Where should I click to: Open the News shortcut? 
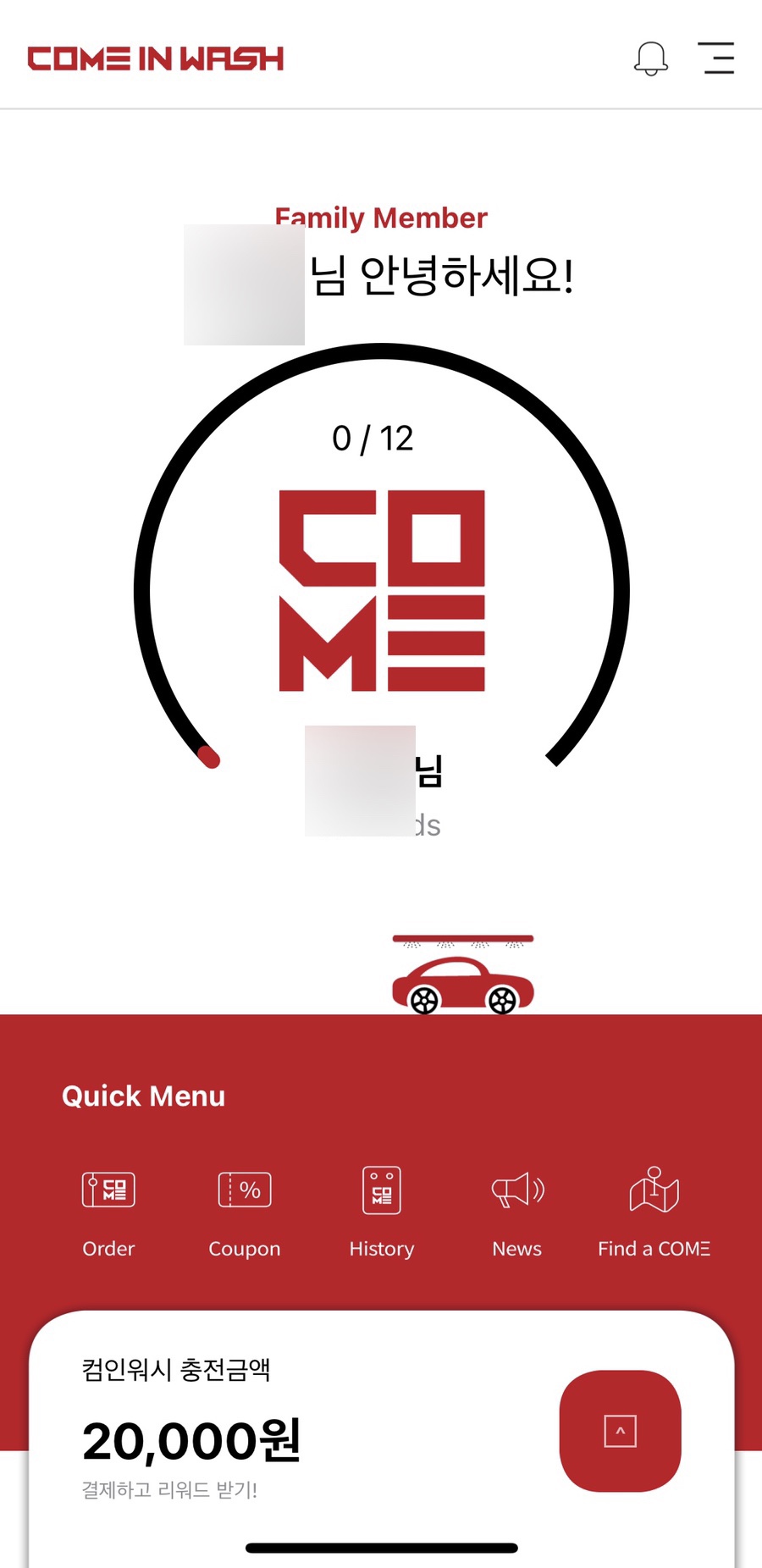(x=517, y=1211)
